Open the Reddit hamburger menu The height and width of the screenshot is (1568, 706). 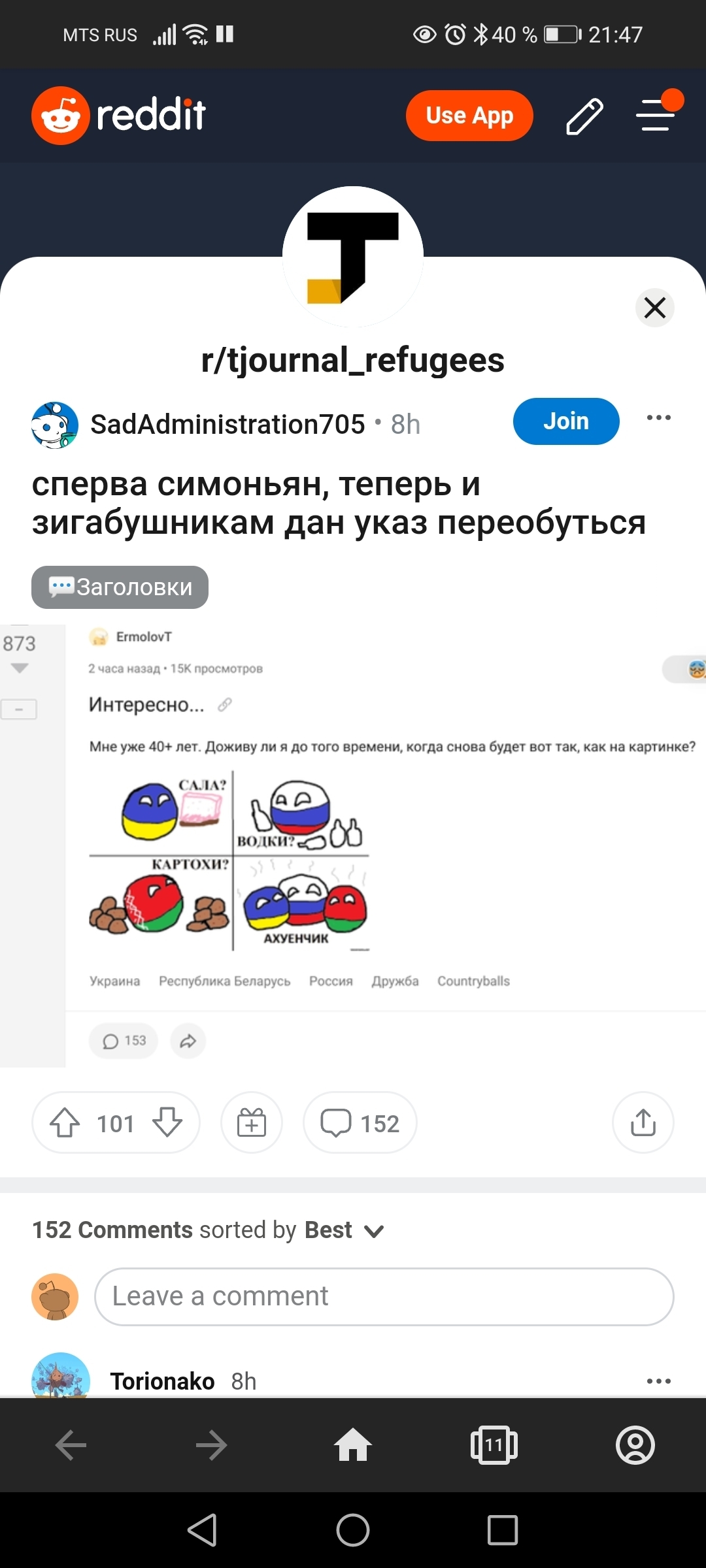pos(656,114)
